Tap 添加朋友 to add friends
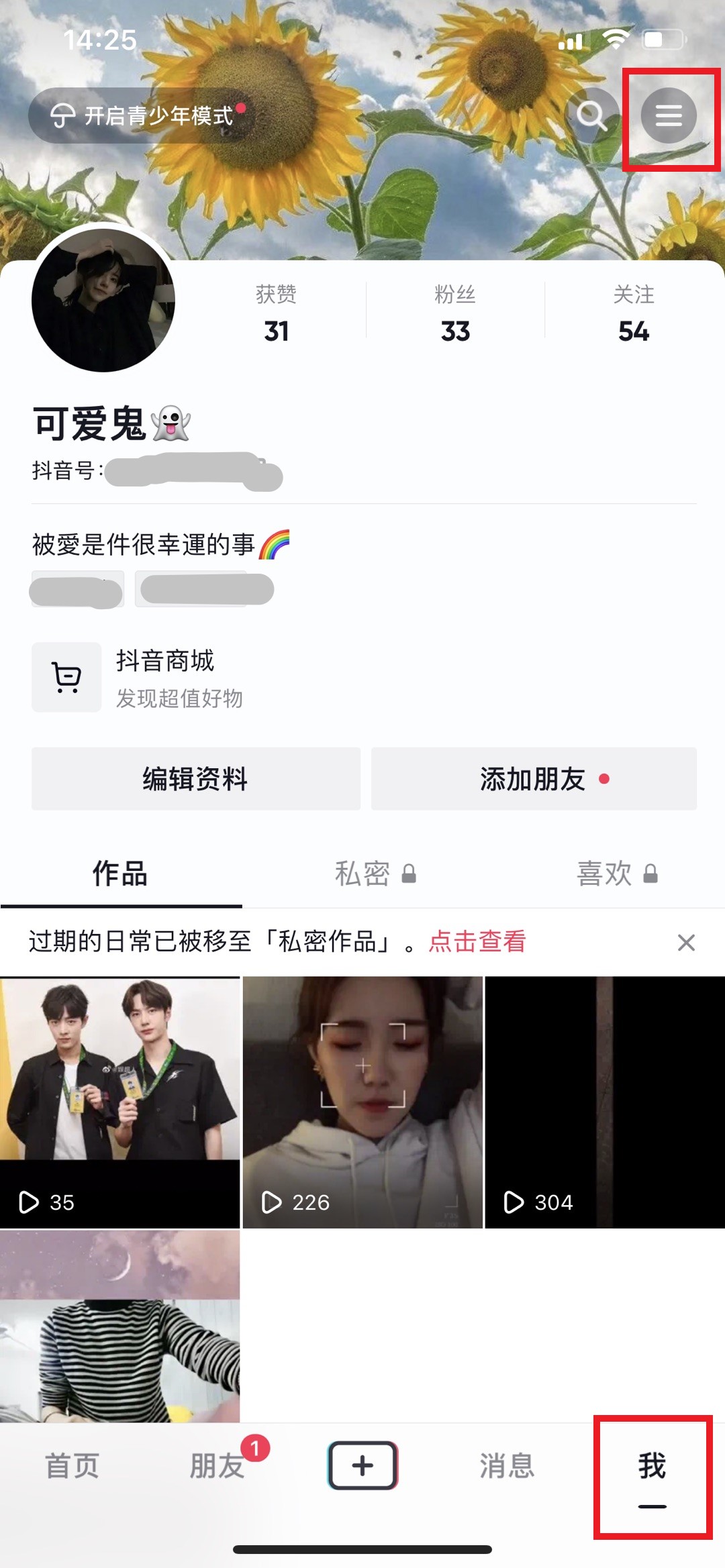Screen dimensions: 725x1568 coord(534,779)
